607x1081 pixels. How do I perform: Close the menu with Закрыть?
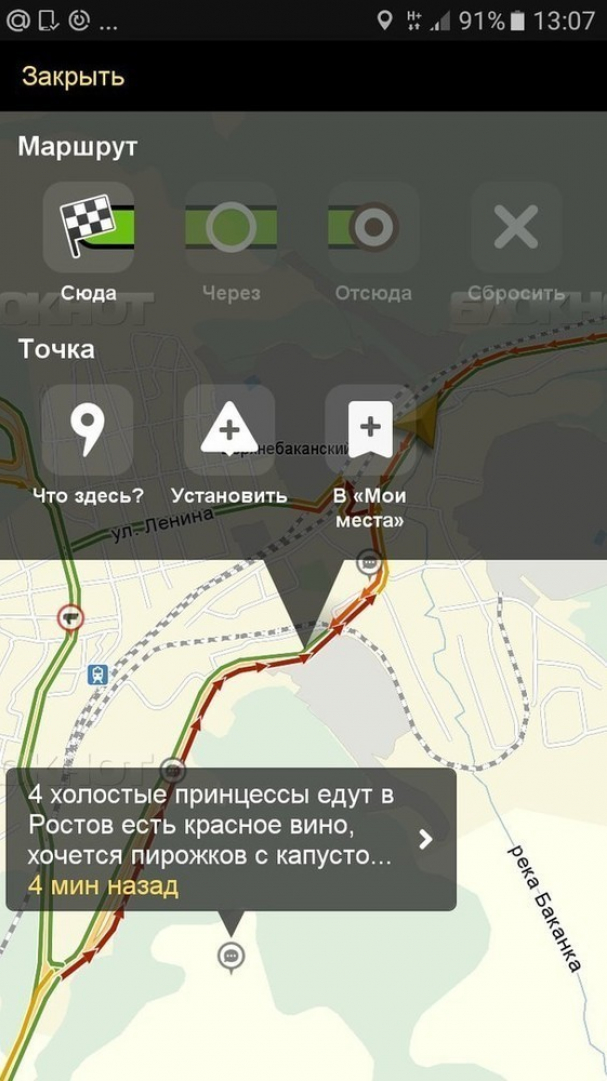coord(73,77)
